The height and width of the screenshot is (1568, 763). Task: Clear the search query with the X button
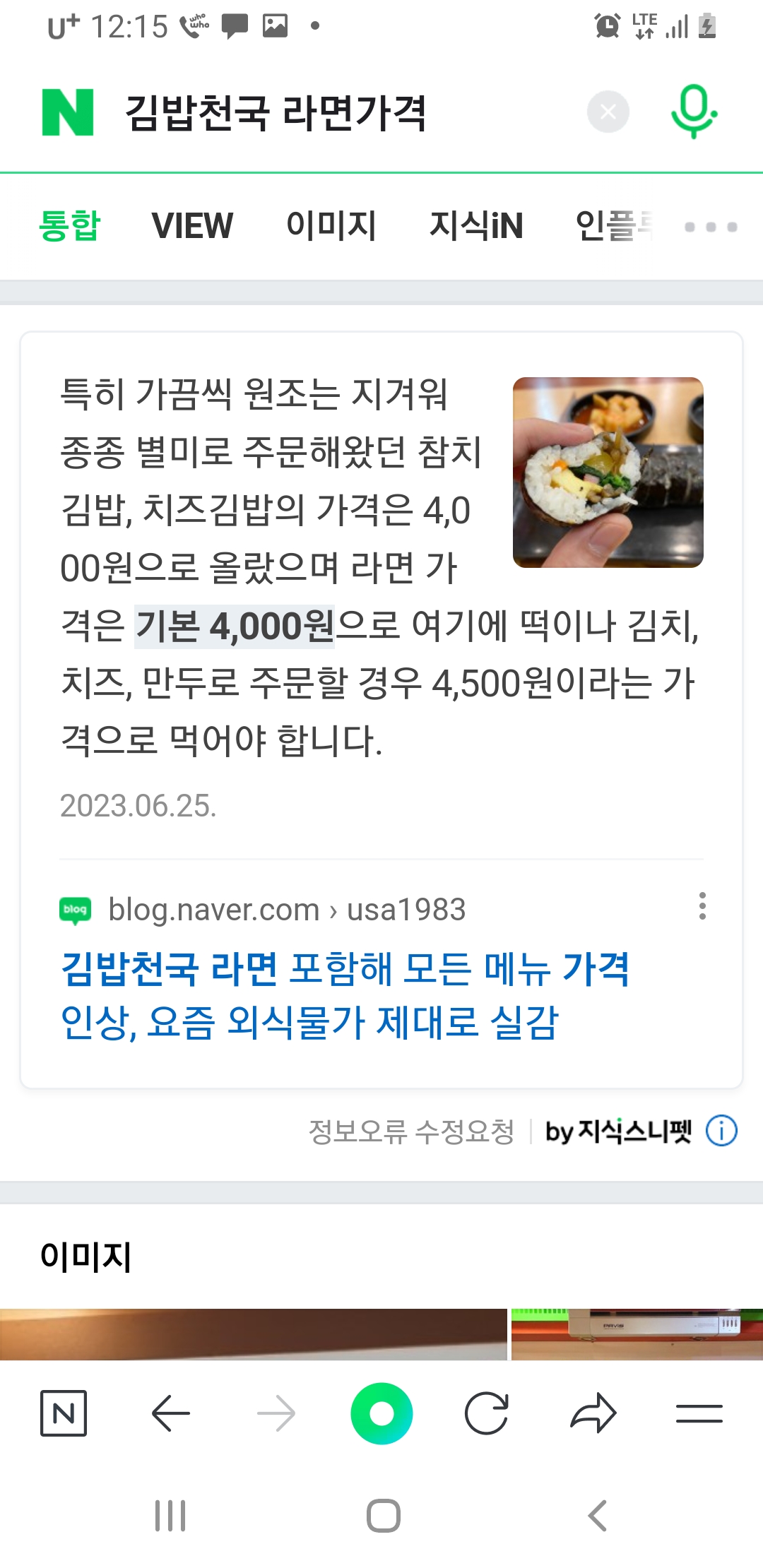(608, 112)
